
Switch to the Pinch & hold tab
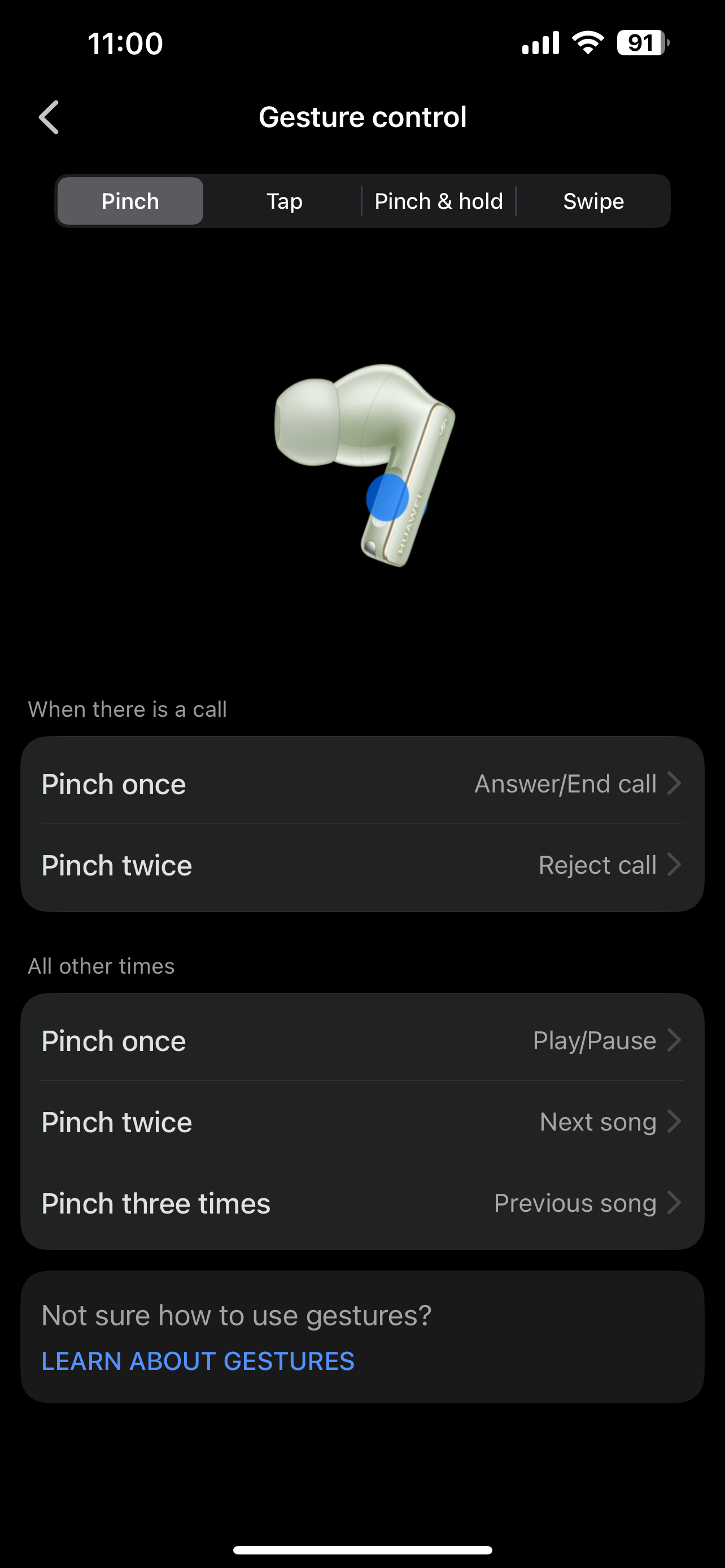pos(438,201)
